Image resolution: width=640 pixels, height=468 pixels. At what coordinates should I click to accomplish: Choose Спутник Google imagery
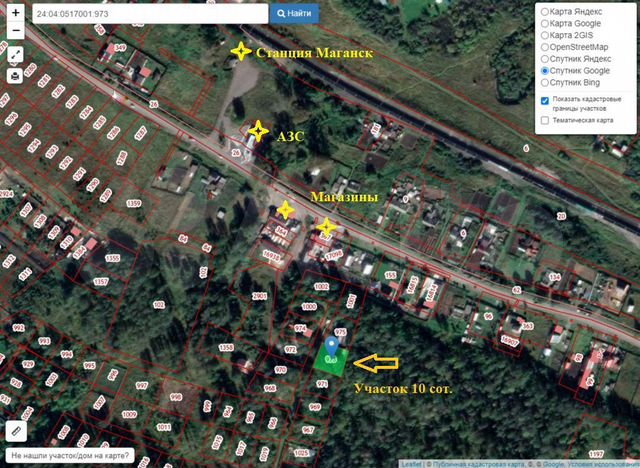coord(544,71)
